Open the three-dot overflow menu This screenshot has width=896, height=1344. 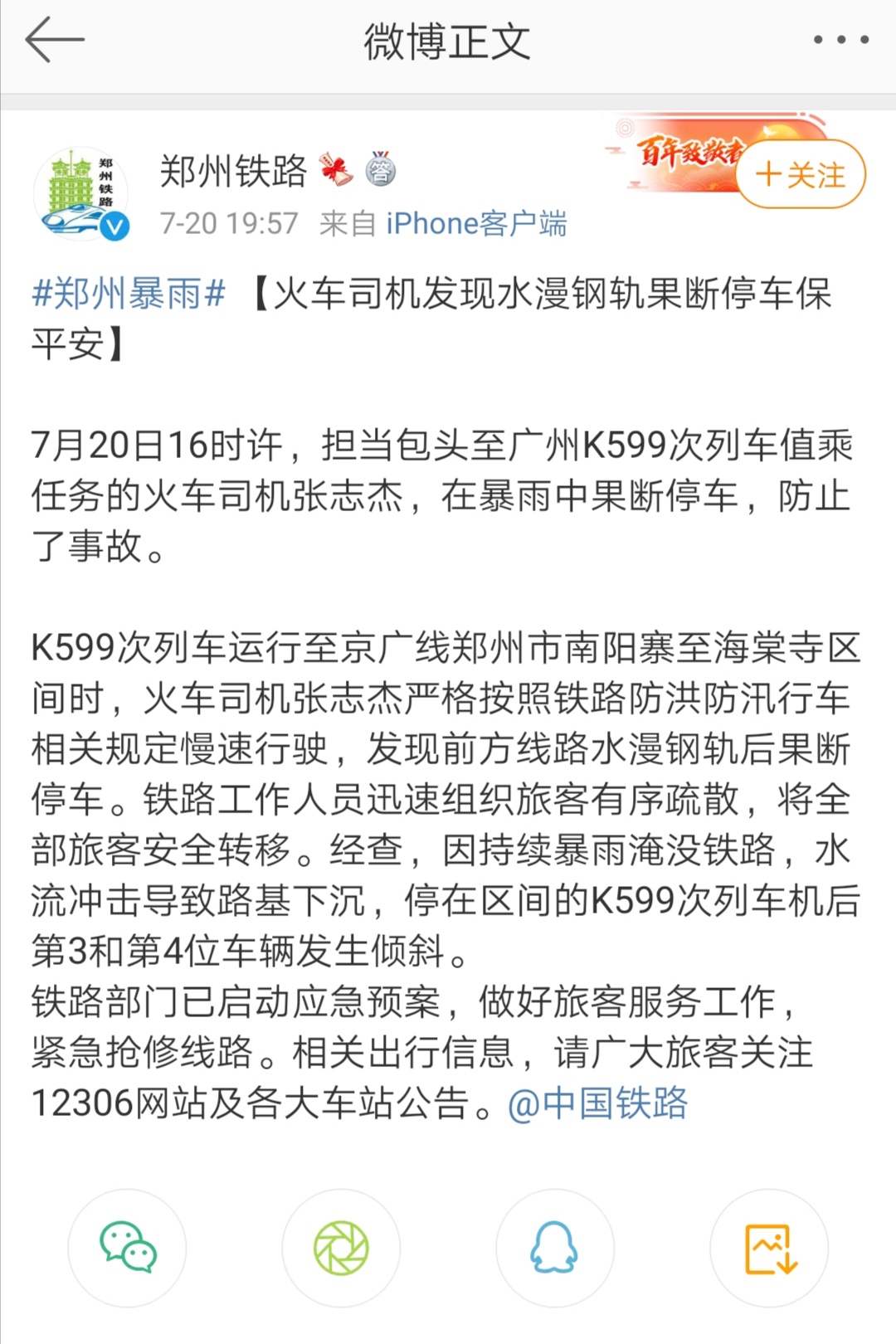[840, 40]
